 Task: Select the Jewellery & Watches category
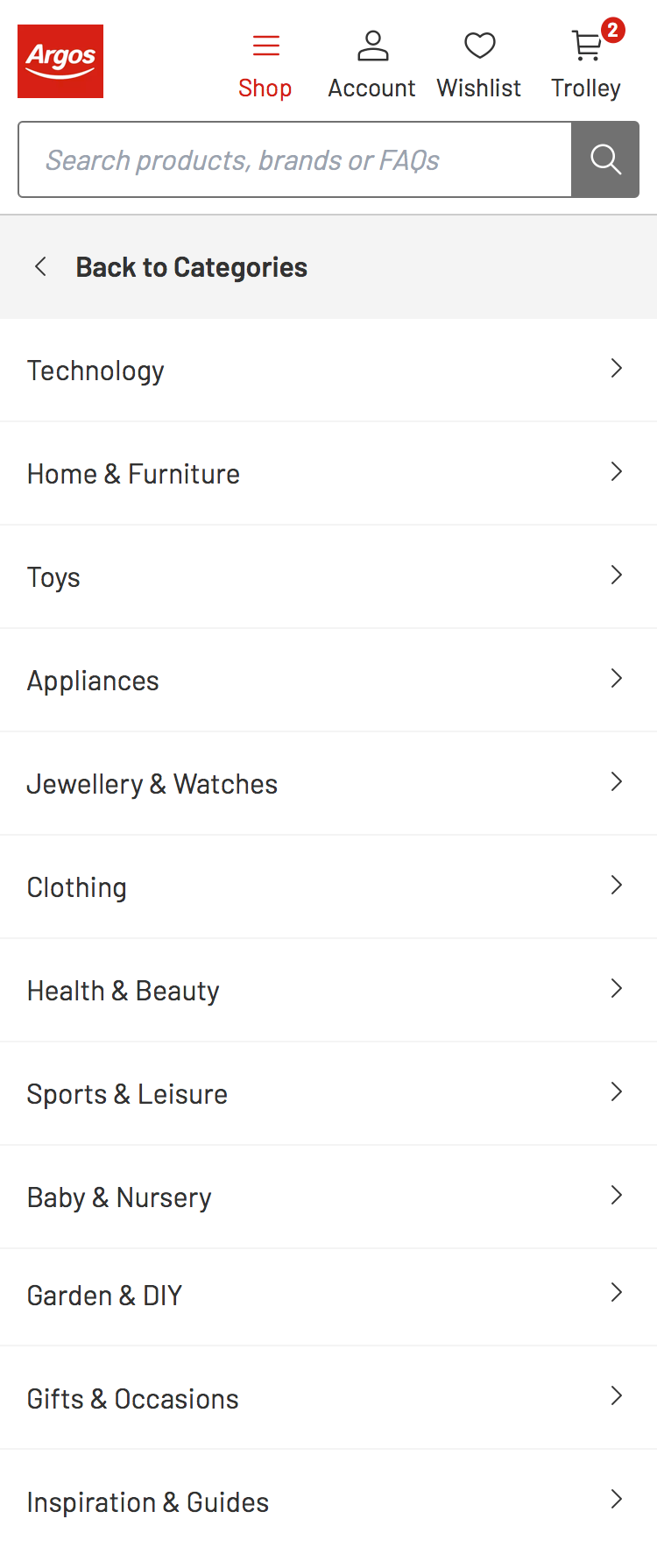(152, 783)
